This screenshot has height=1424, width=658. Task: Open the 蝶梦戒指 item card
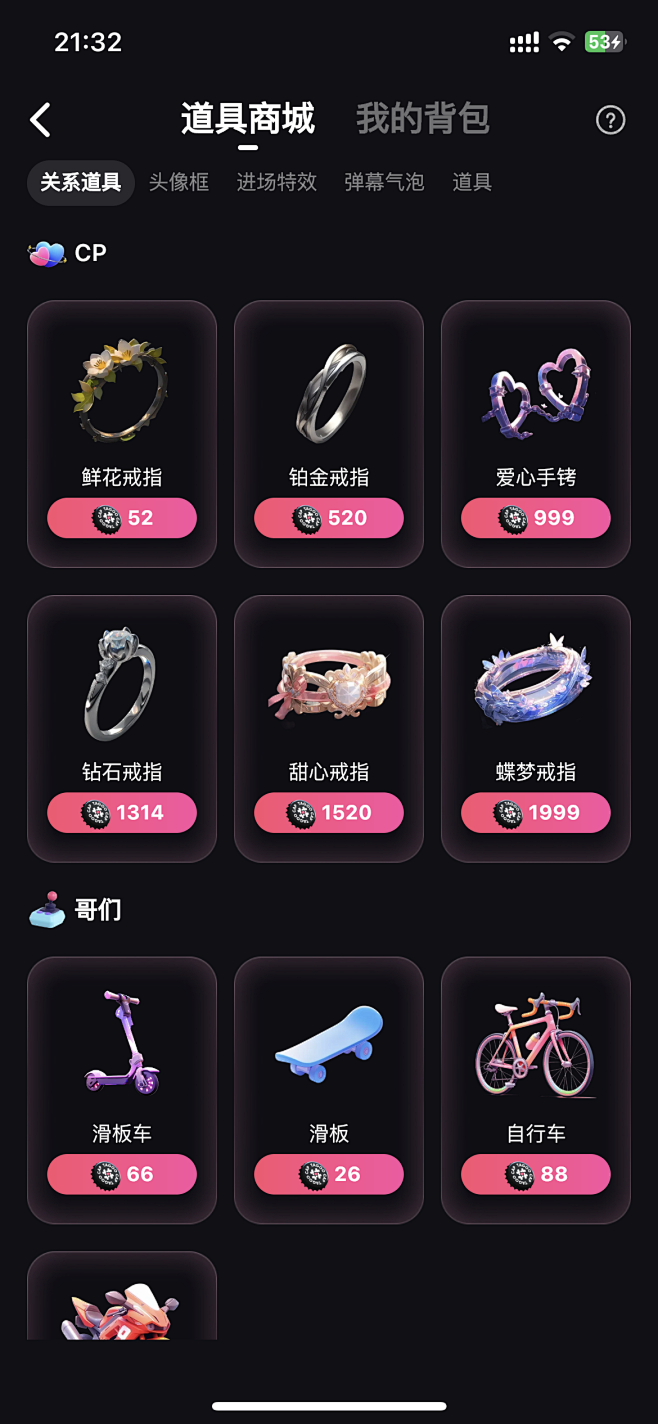tap(536, 729)
